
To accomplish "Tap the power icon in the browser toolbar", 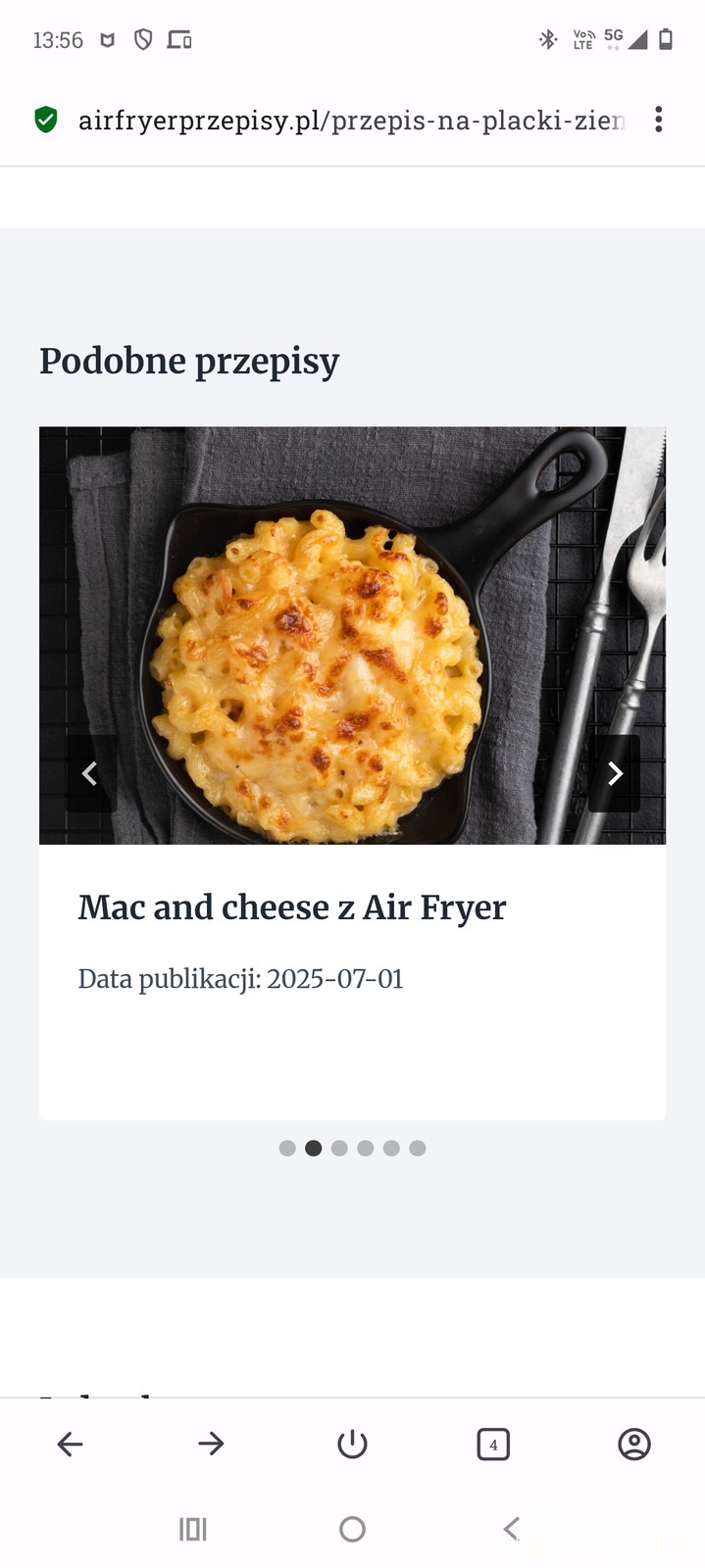I will point(352,1444).
